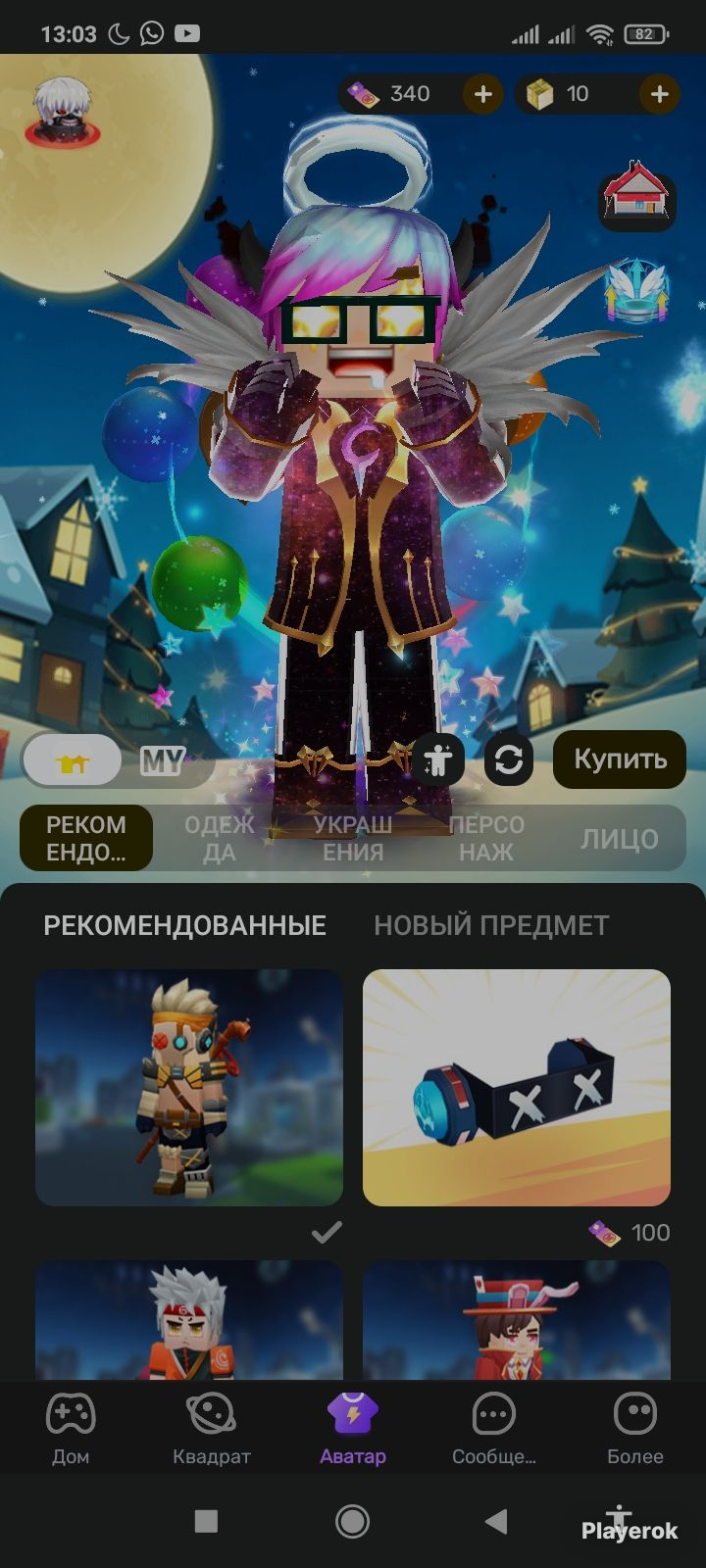Go to the Квадрат tab
706x1568 pixels.
[x=212, y=1429]
